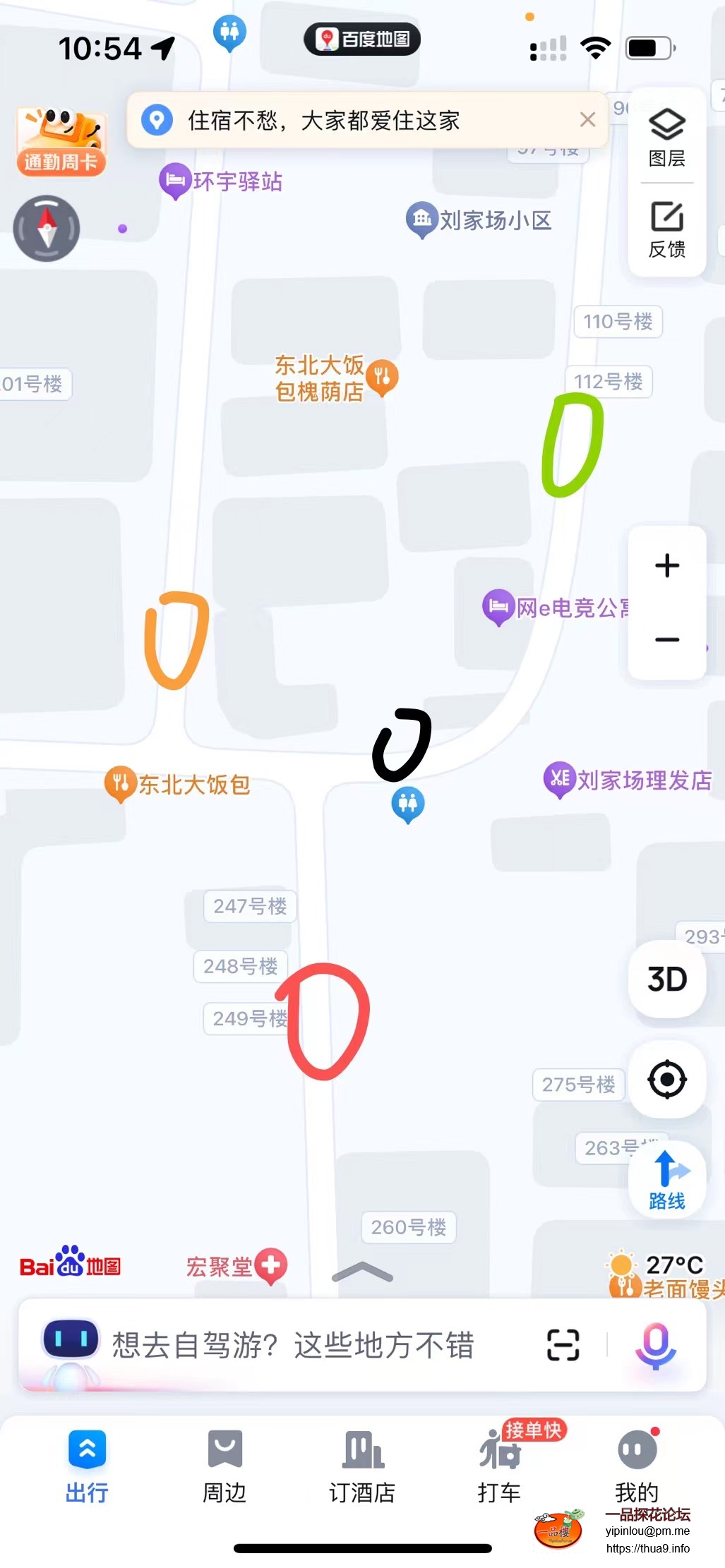Go to the 我的 profile tab

637,1466
